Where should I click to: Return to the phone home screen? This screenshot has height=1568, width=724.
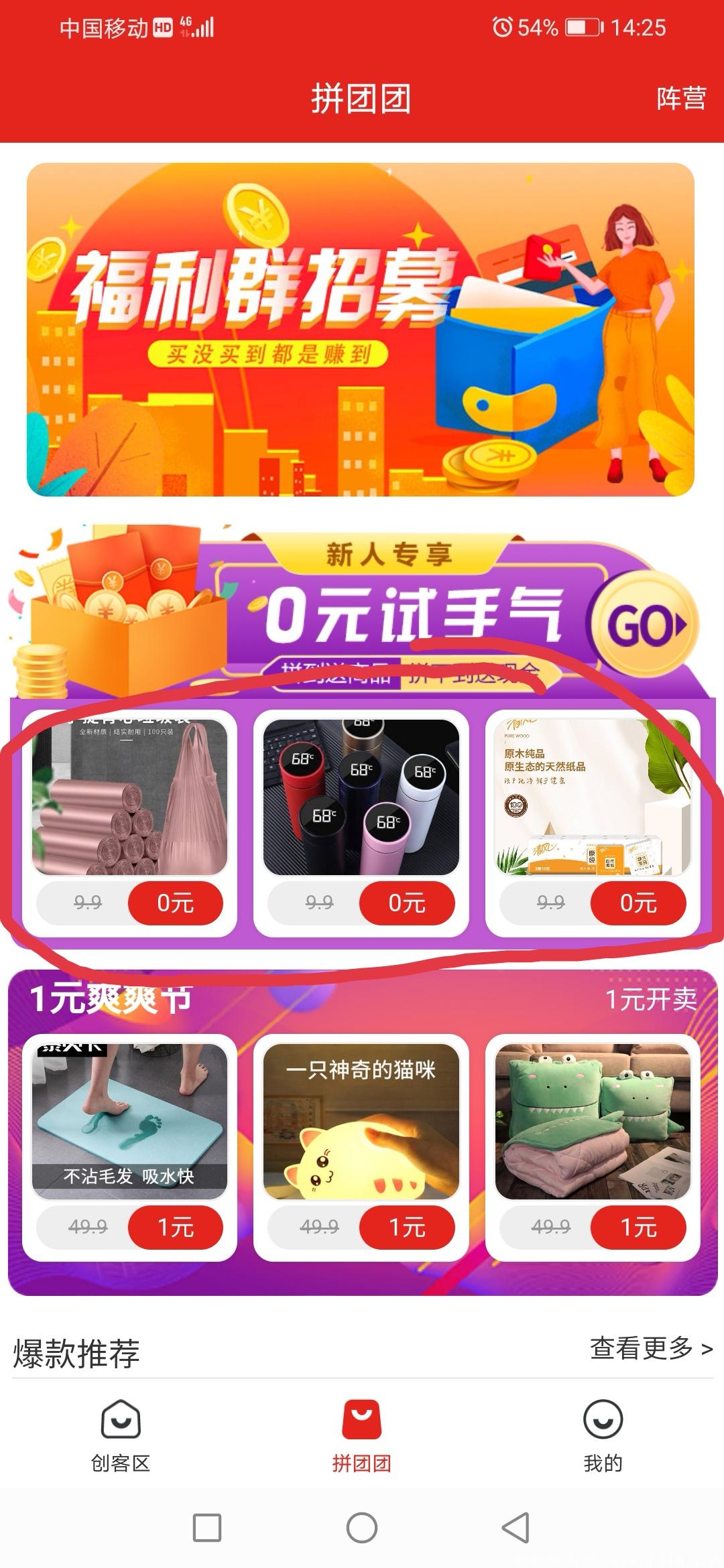361,1527
